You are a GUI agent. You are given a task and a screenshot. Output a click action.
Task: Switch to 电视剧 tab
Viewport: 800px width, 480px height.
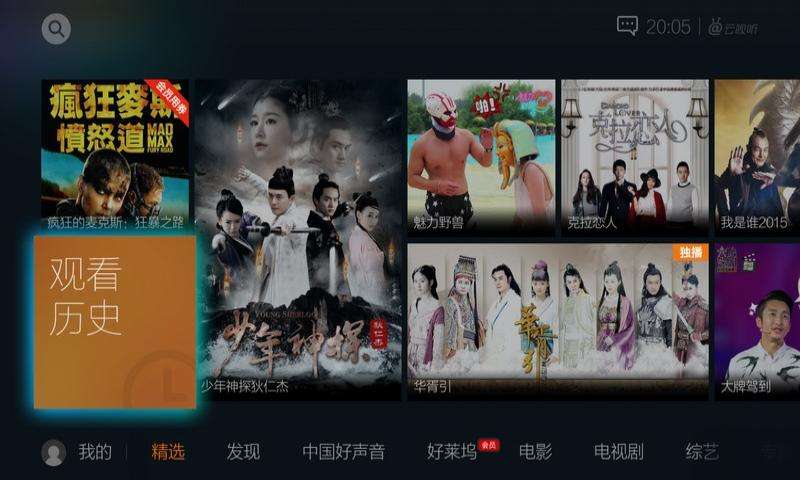tap(618, 452)
